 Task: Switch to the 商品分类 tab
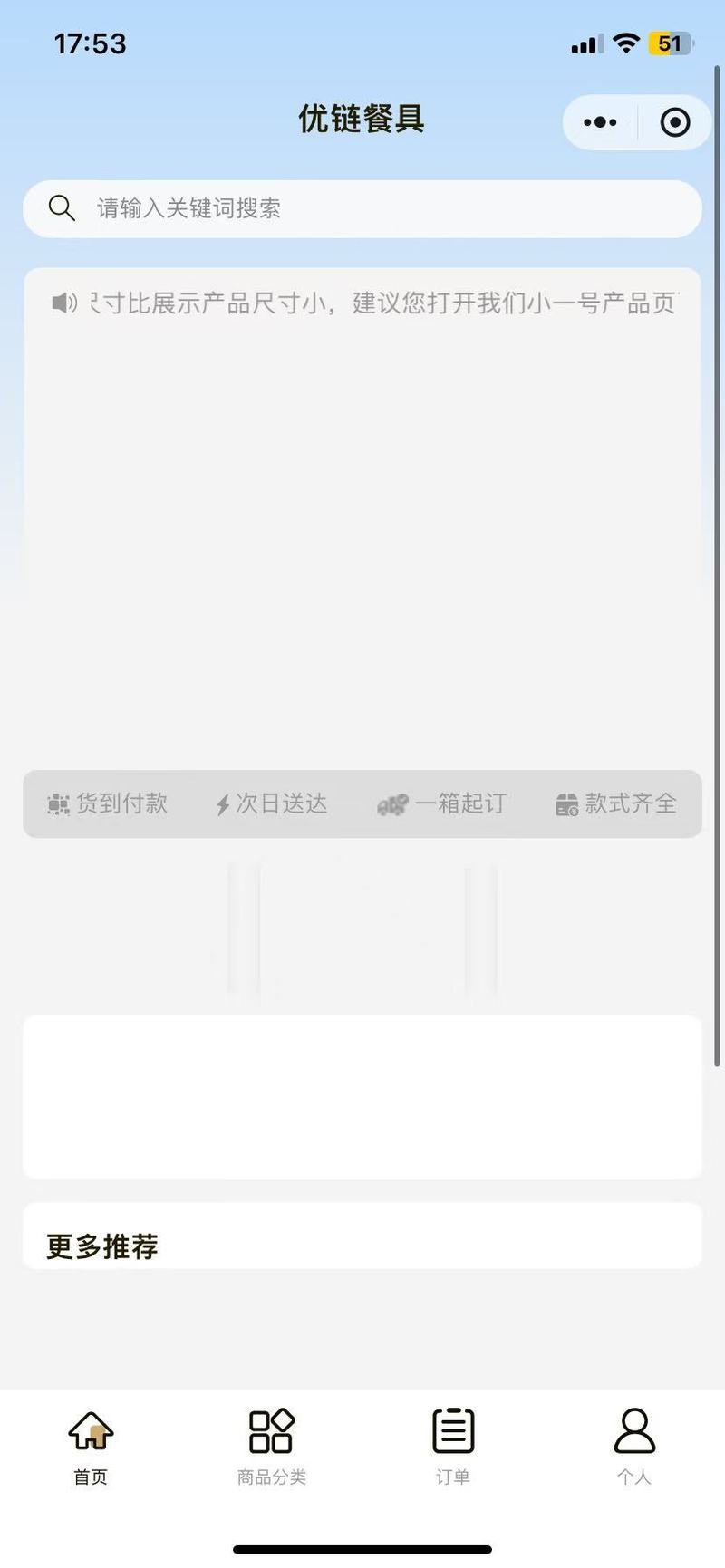click(272, 1447)
